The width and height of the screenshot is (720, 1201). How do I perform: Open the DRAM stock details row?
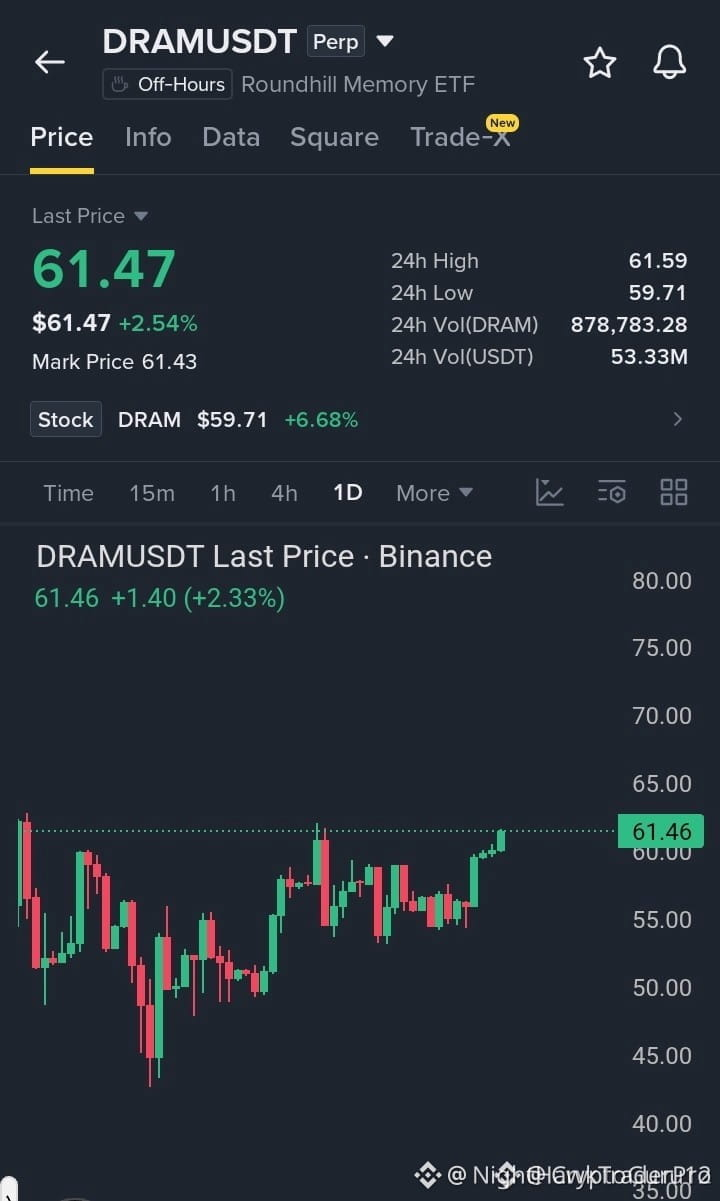360,419
